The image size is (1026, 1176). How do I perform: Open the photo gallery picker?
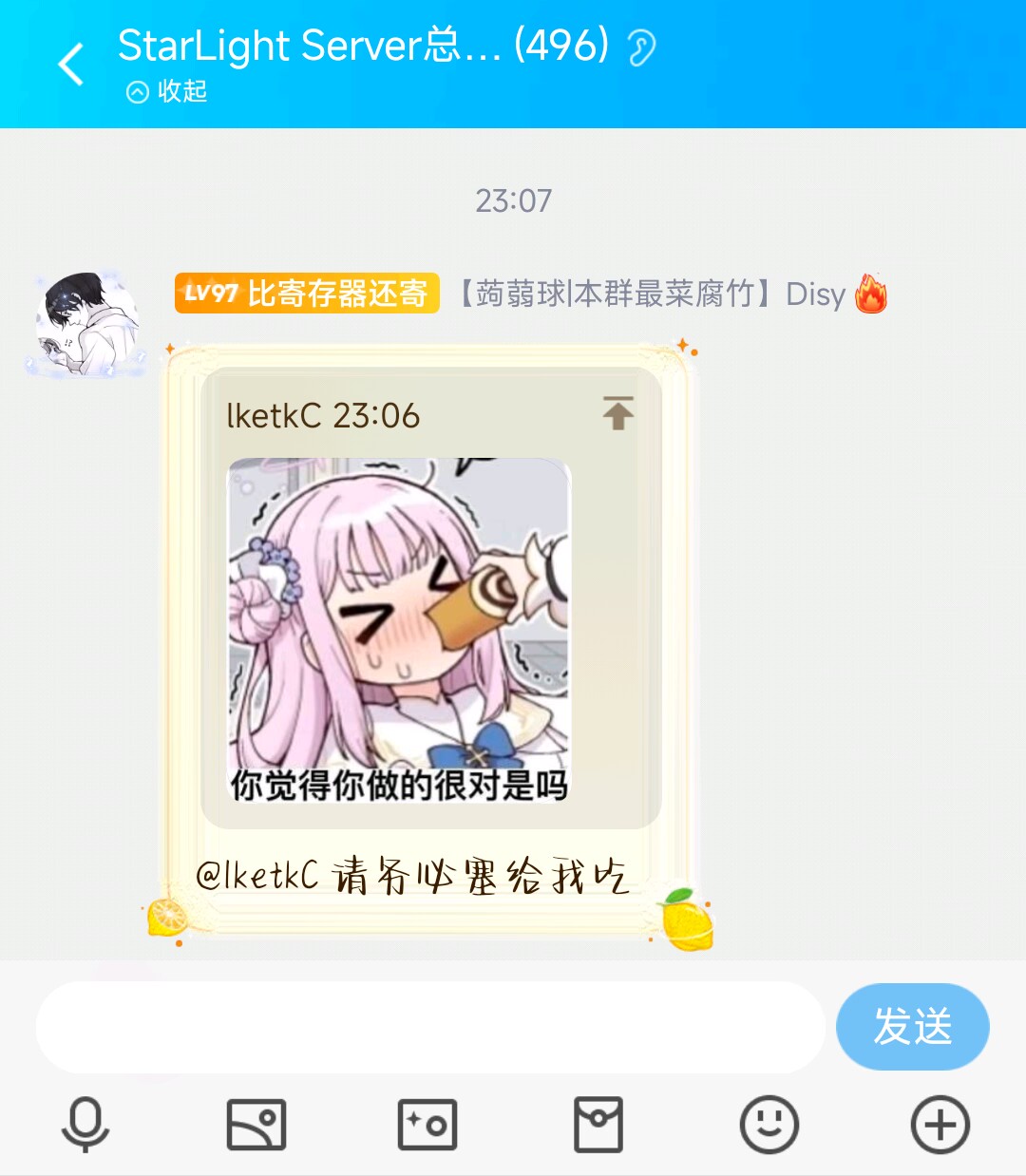click(256, 1125)
